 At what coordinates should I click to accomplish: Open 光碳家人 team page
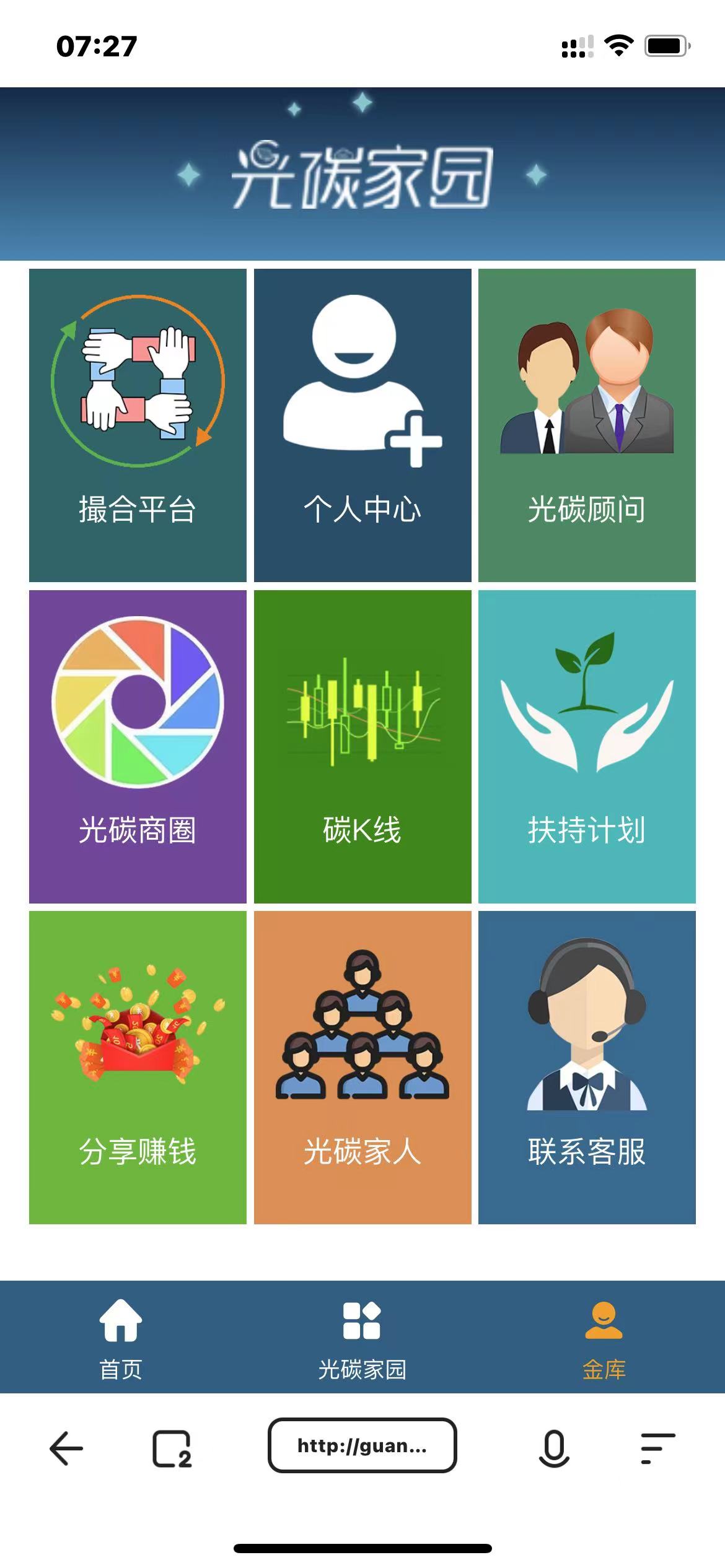(x=362, y=1067)
